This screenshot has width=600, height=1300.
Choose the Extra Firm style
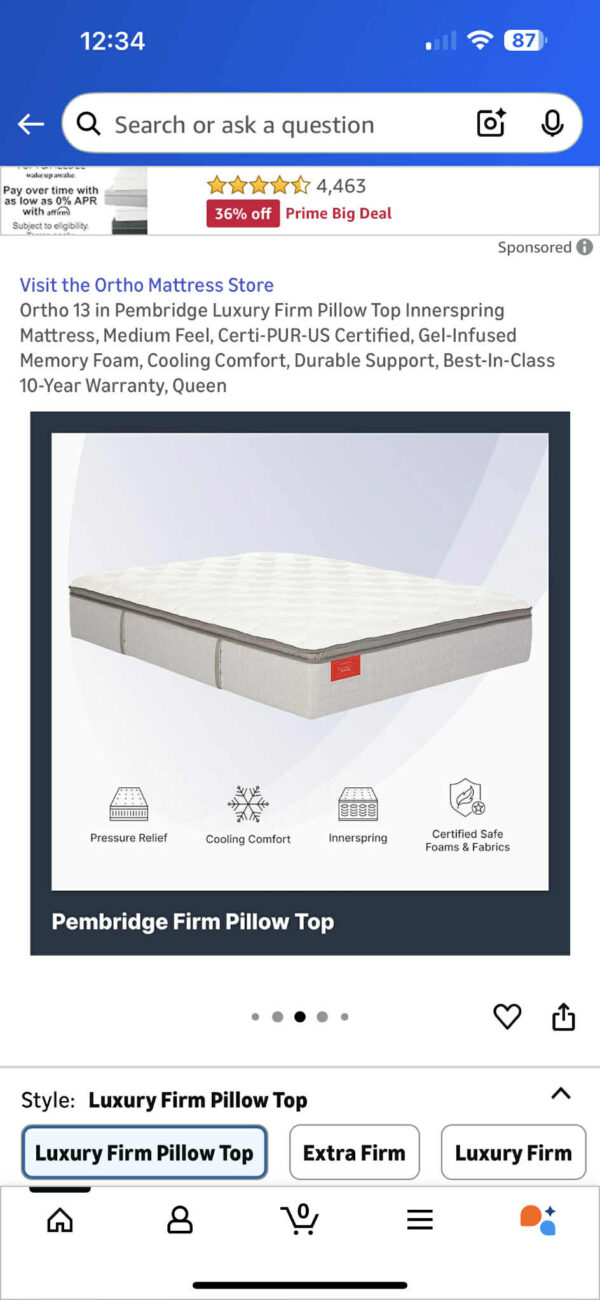[354, 1153]
